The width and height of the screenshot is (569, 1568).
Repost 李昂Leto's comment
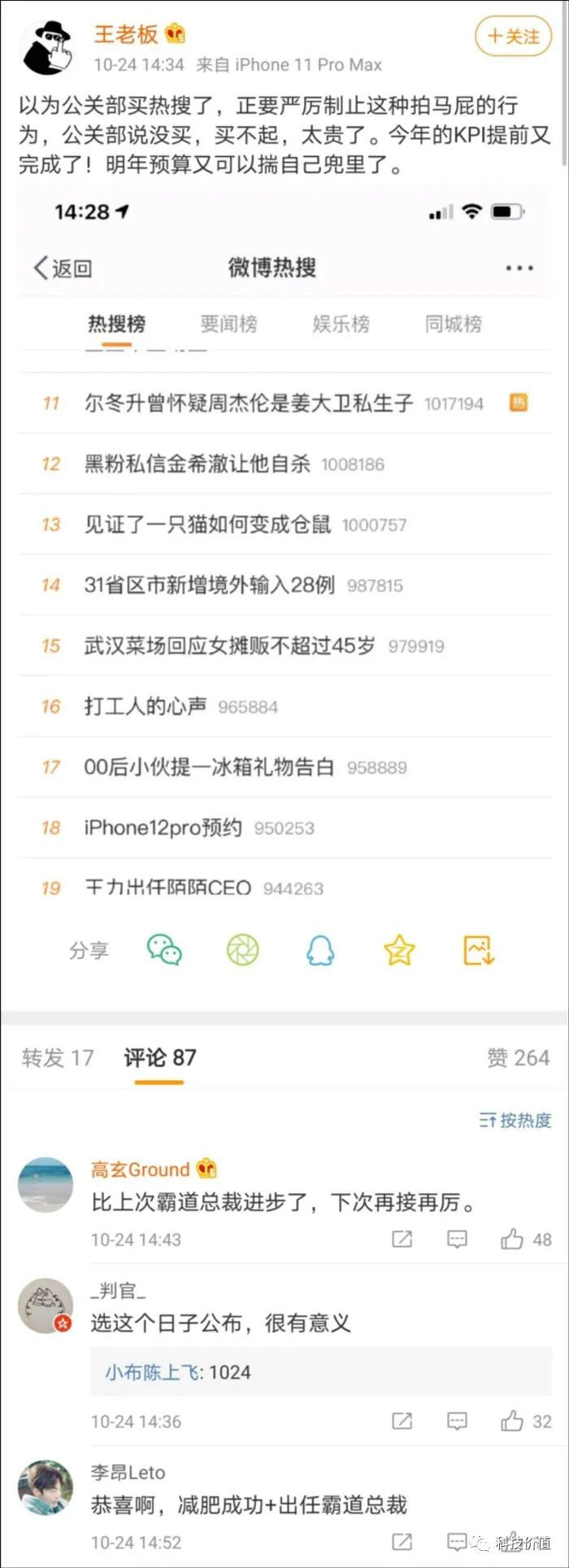click(402, 1541)
